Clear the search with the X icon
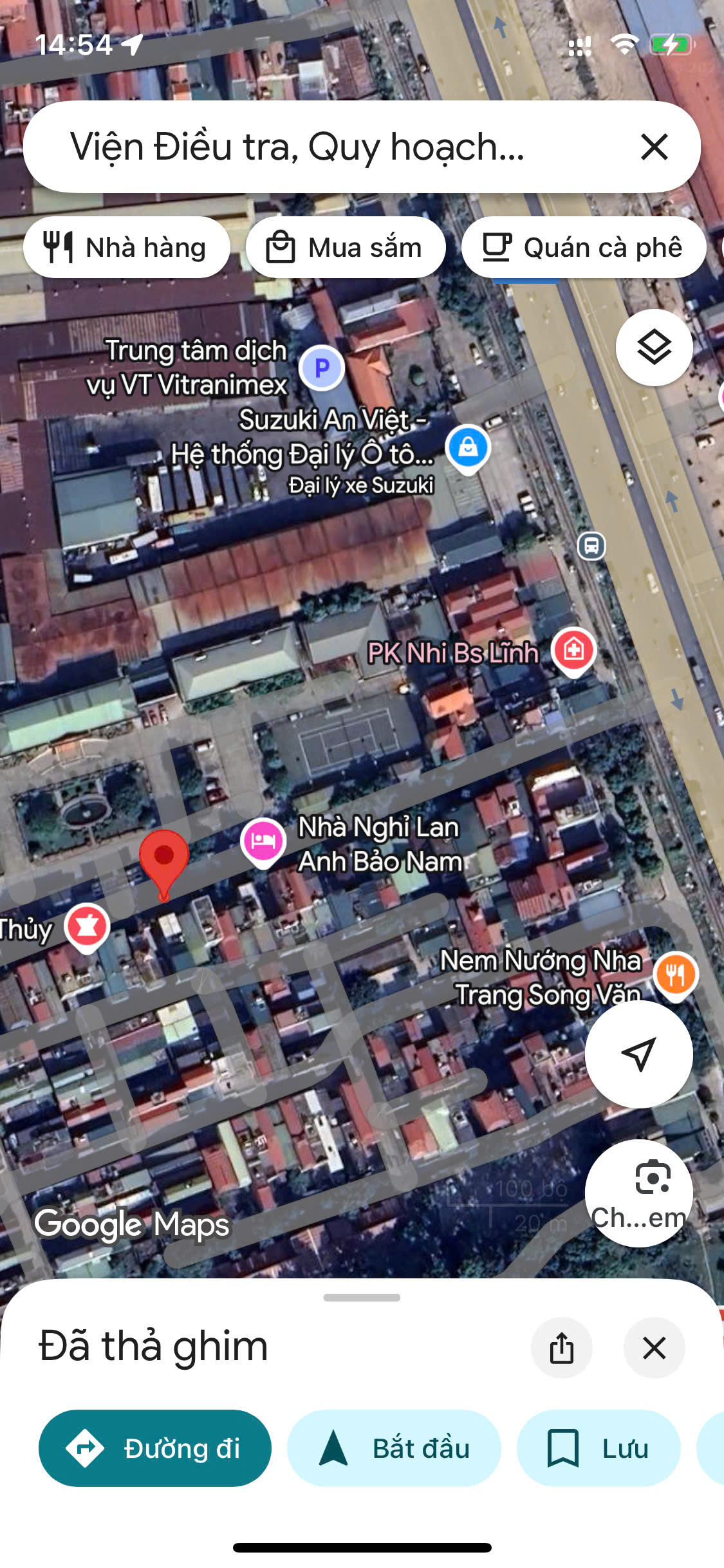Image resolution: width=724 pixels, height=1568 pixels. (x=654, y=147)
